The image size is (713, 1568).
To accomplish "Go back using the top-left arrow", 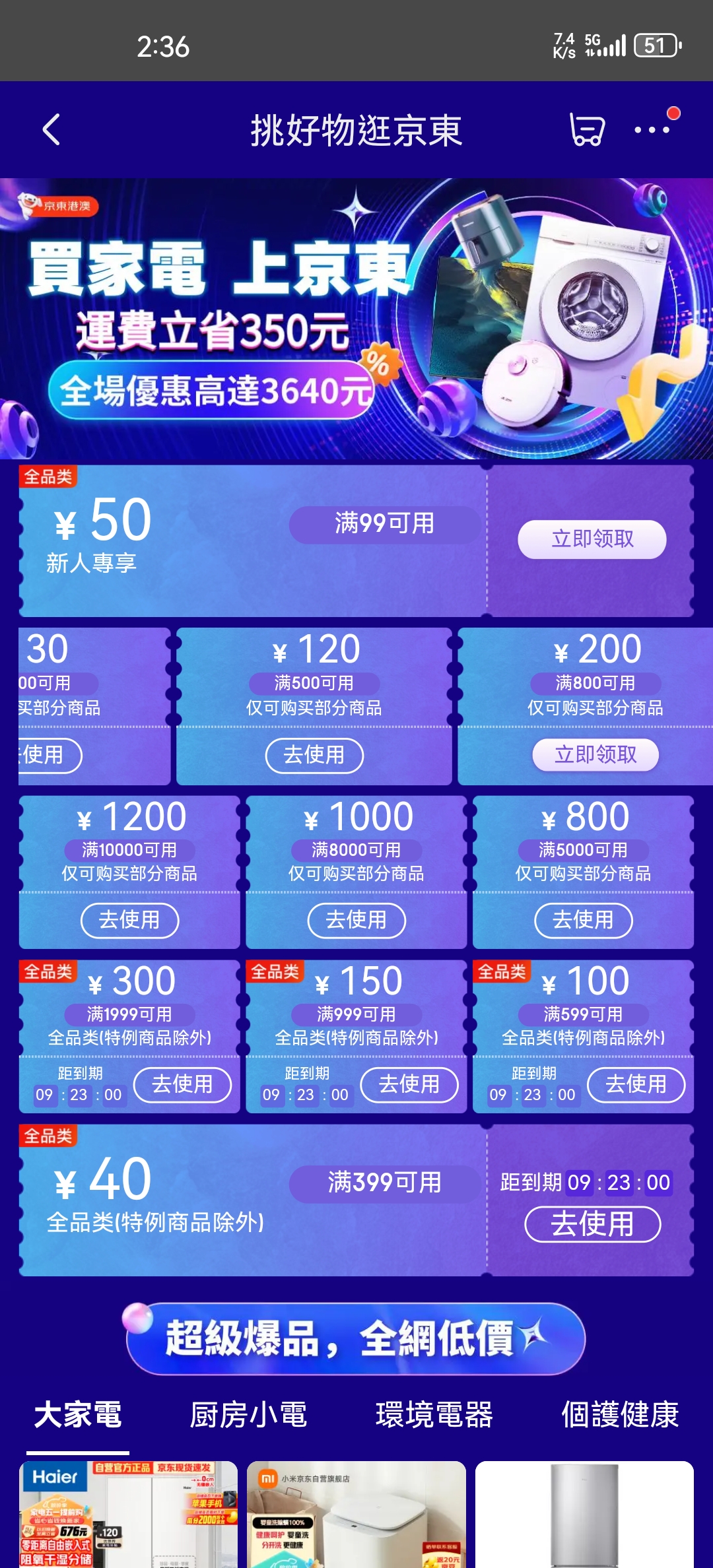I will coord(51,129).
